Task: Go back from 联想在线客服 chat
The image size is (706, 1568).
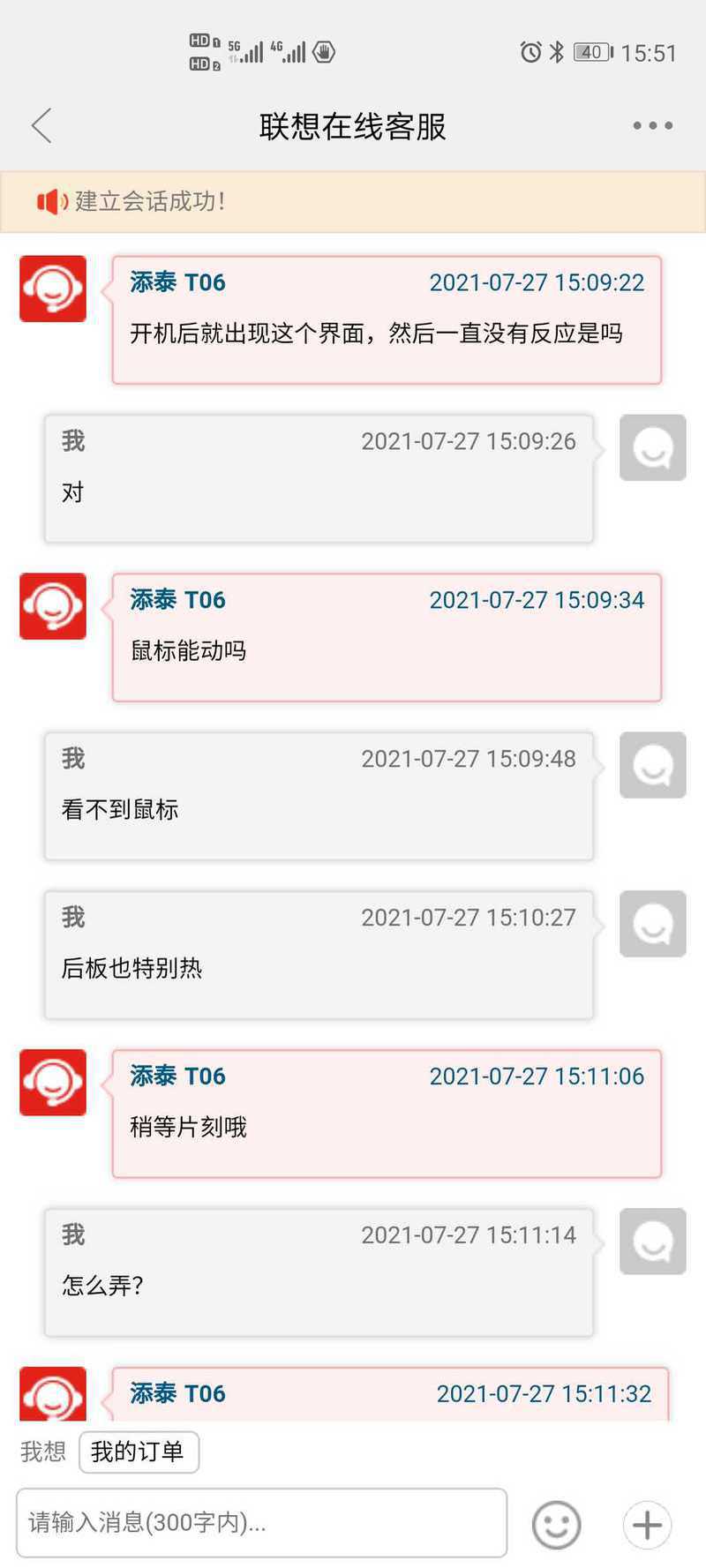Action: pyautogui.click(x=41, y=125)
